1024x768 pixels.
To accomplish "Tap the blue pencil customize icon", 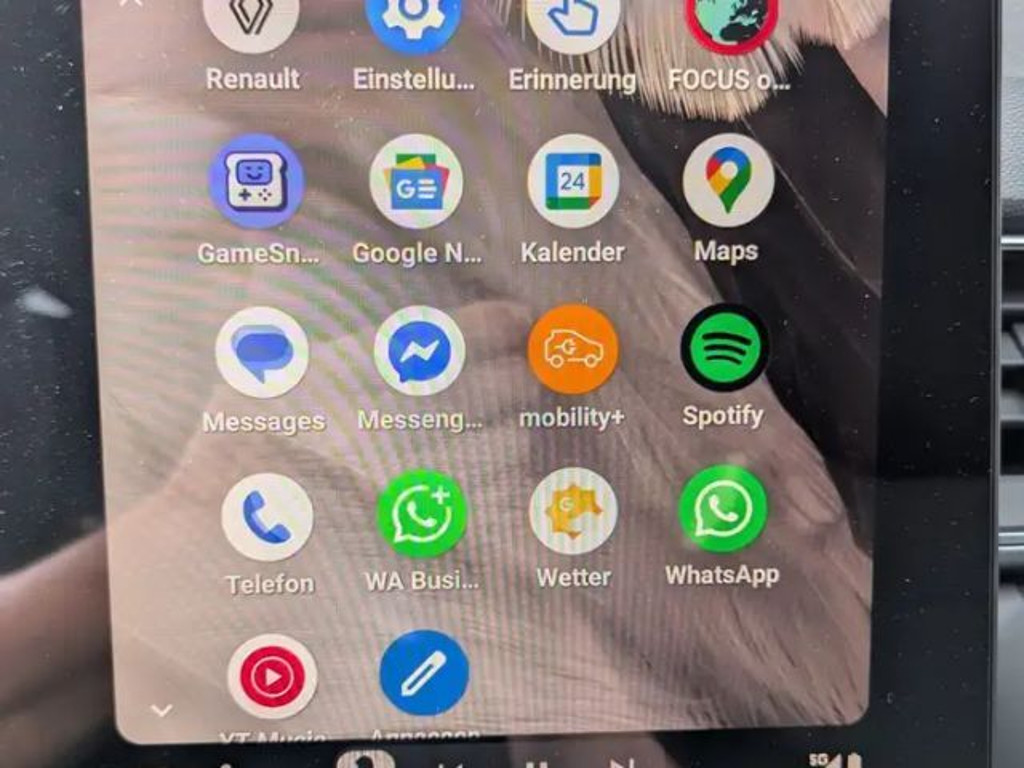I will [x=424, y=672].
